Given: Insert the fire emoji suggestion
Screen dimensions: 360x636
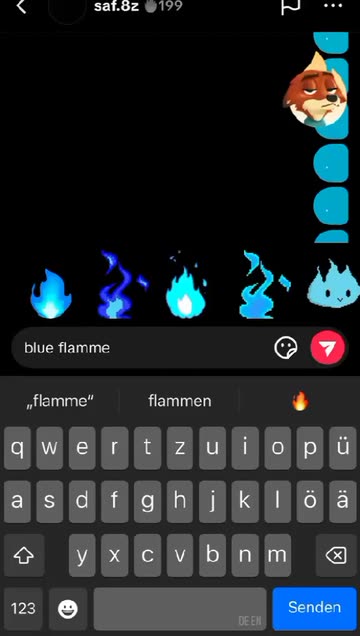Looking at the screenshot, I should (300, 401).
